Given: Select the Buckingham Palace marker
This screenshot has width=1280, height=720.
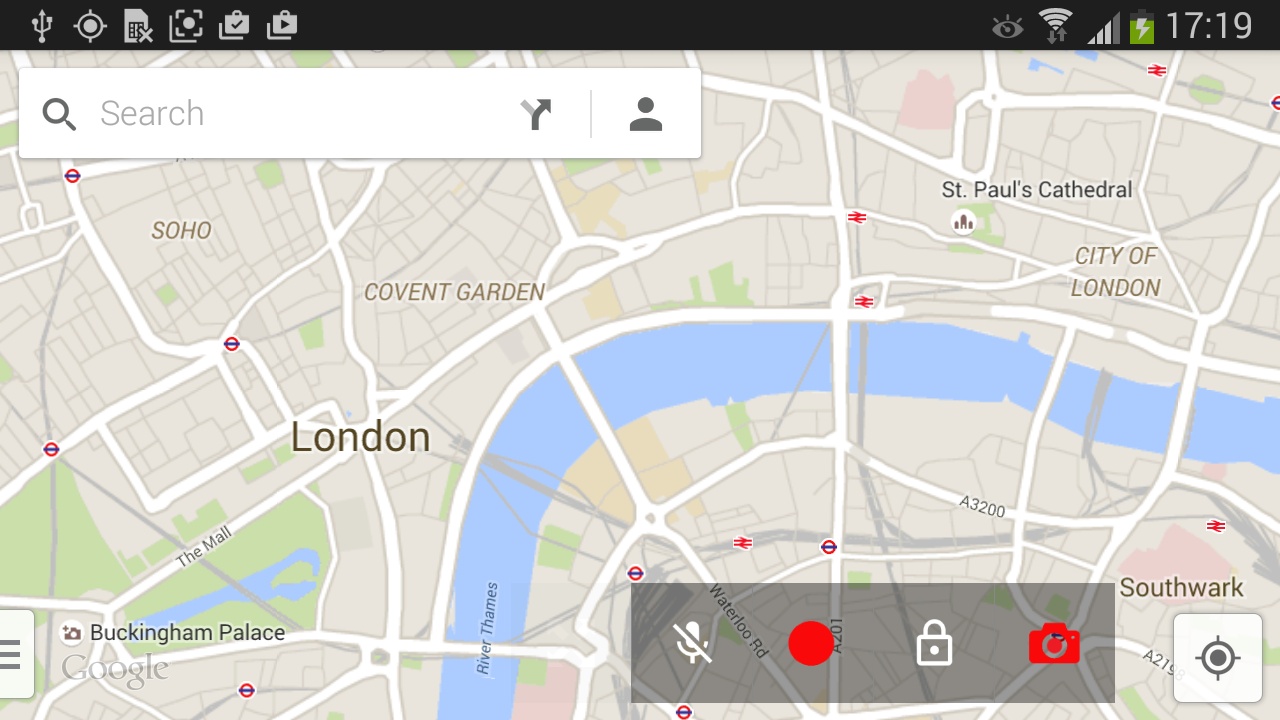Looking at the screenshot, I should [71, 632].
